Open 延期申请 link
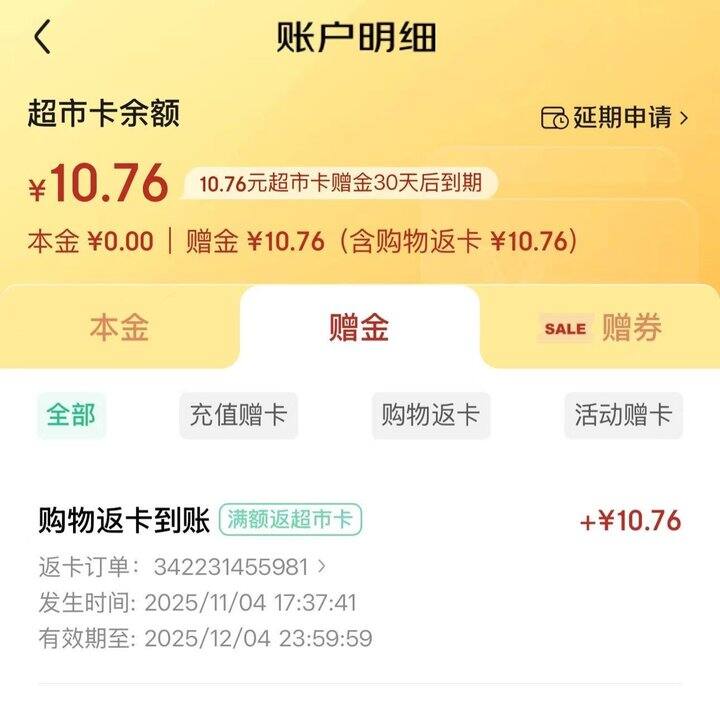The image size is (720, 711). (615, 117)
